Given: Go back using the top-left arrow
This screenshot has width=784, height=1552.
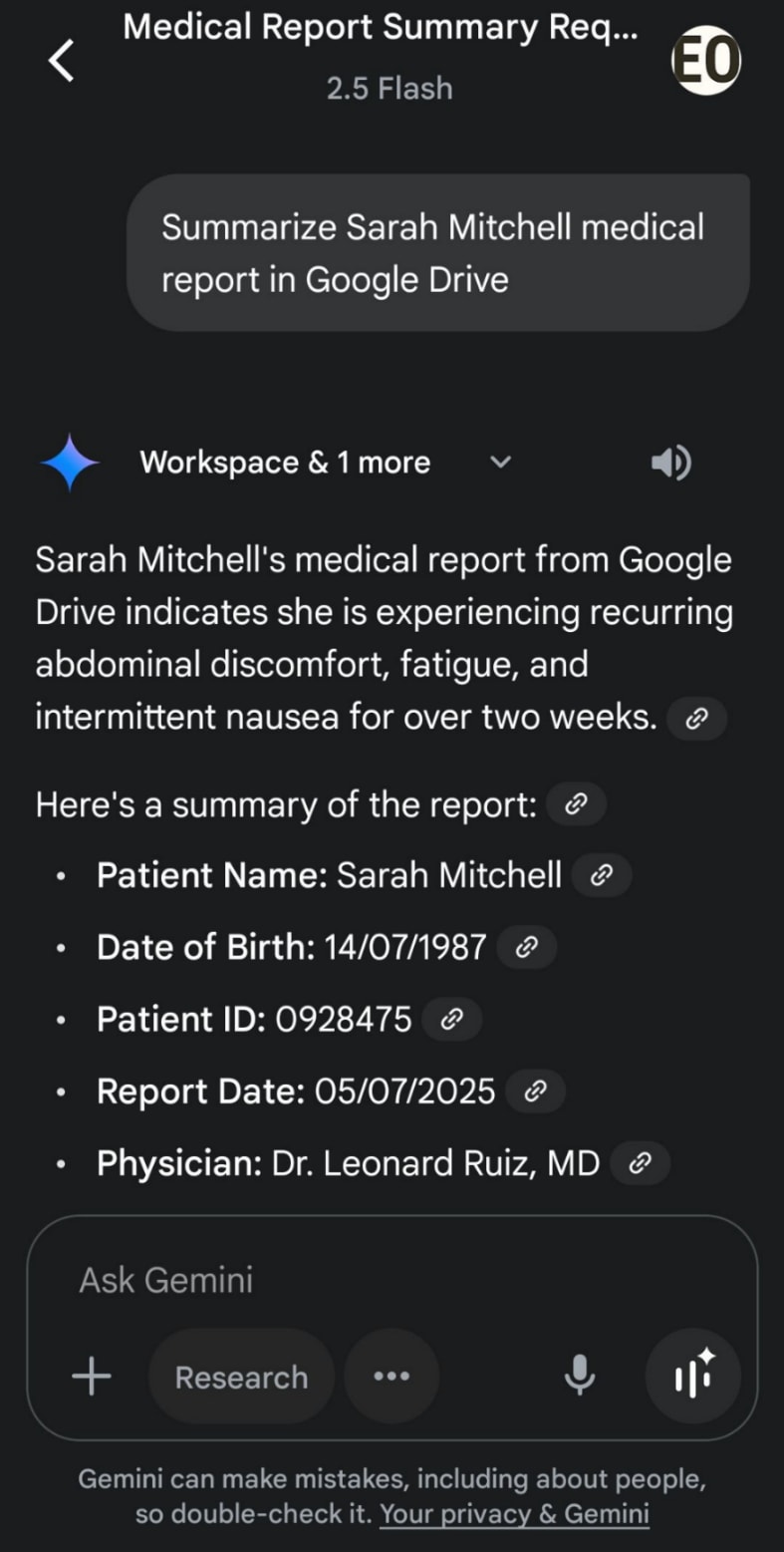Looking at the screenshot, I should (x=62, y=61).
